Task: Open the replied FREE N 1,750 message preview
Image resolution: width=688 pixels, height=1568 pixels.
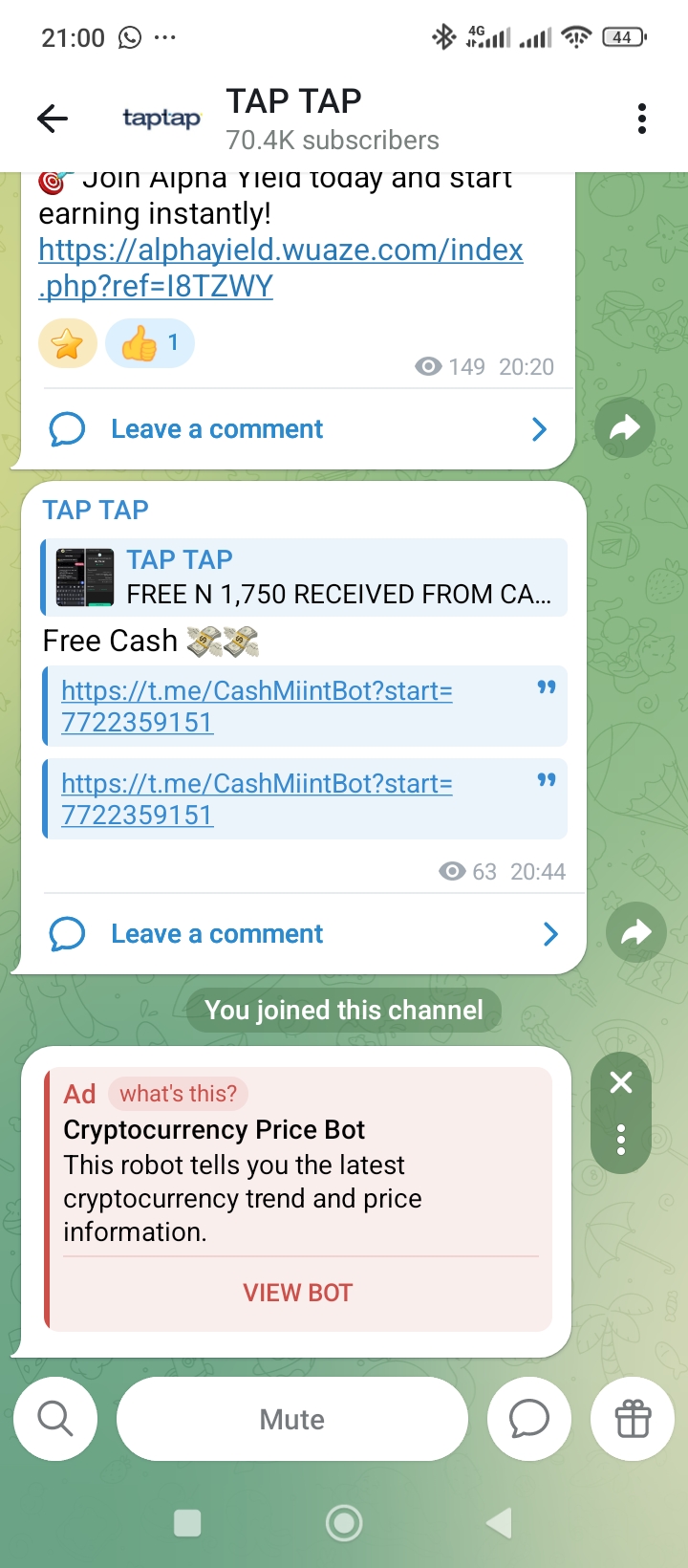Action: coord(306,577)
